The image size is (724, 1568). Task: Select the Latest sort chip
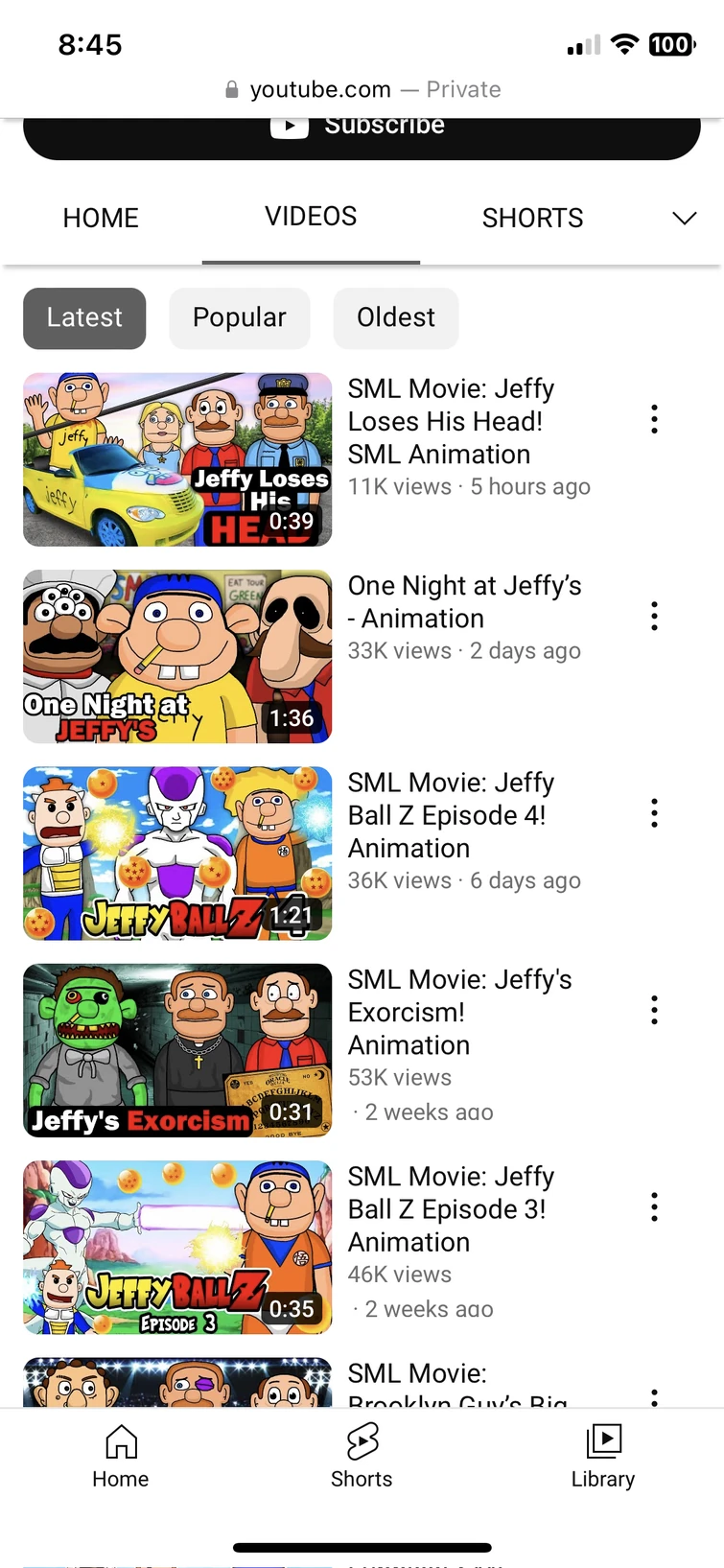[x=84, y=318]
